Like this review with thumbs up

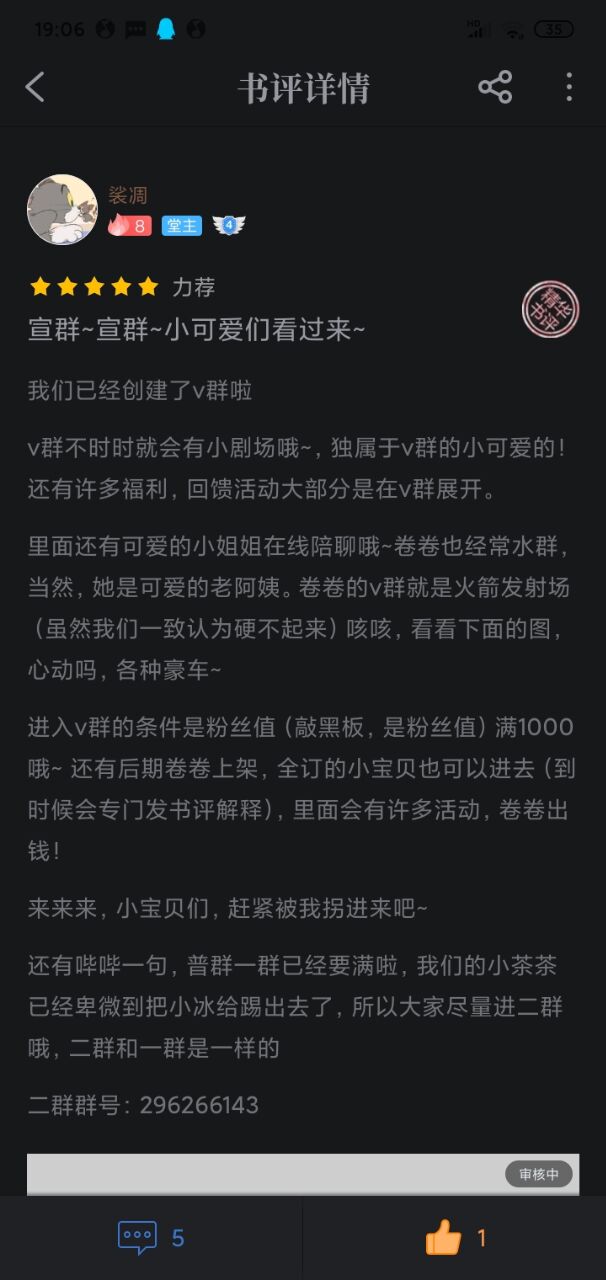click(454, 1238)
